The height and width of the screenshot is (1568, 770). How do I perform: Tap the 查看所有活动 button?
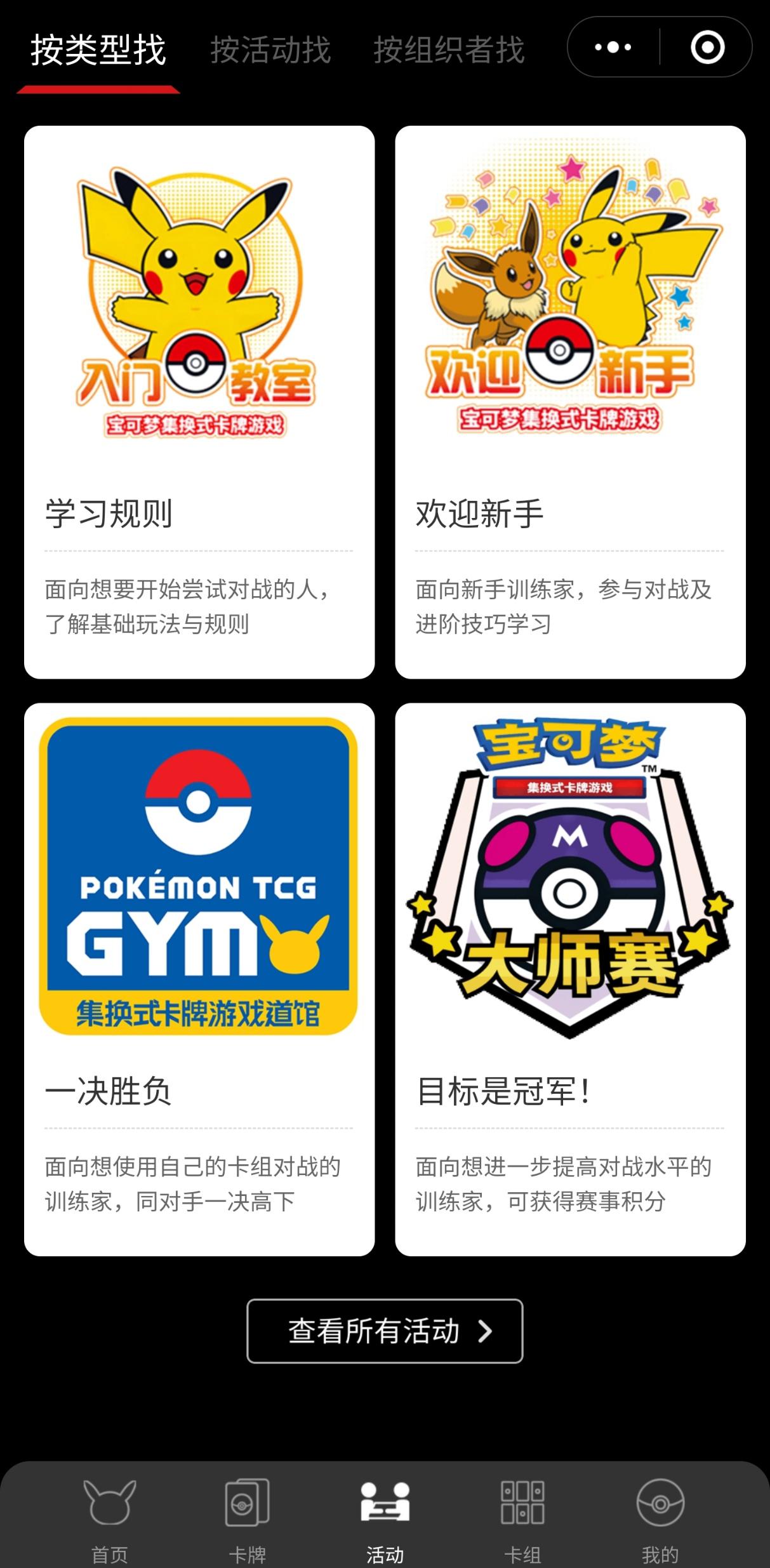pos(385,1331)
